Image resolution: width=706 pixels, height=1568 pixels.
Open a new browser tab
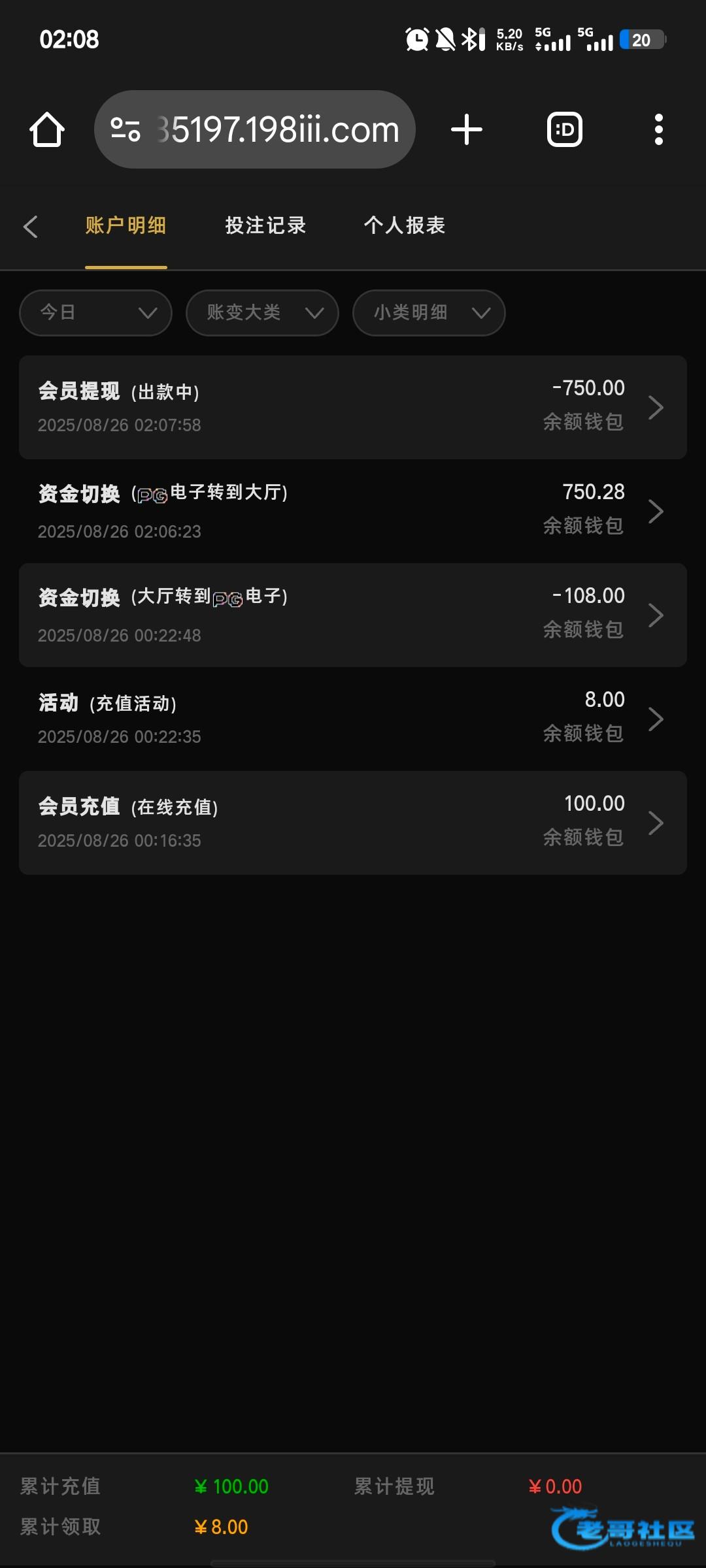point(467,129)
